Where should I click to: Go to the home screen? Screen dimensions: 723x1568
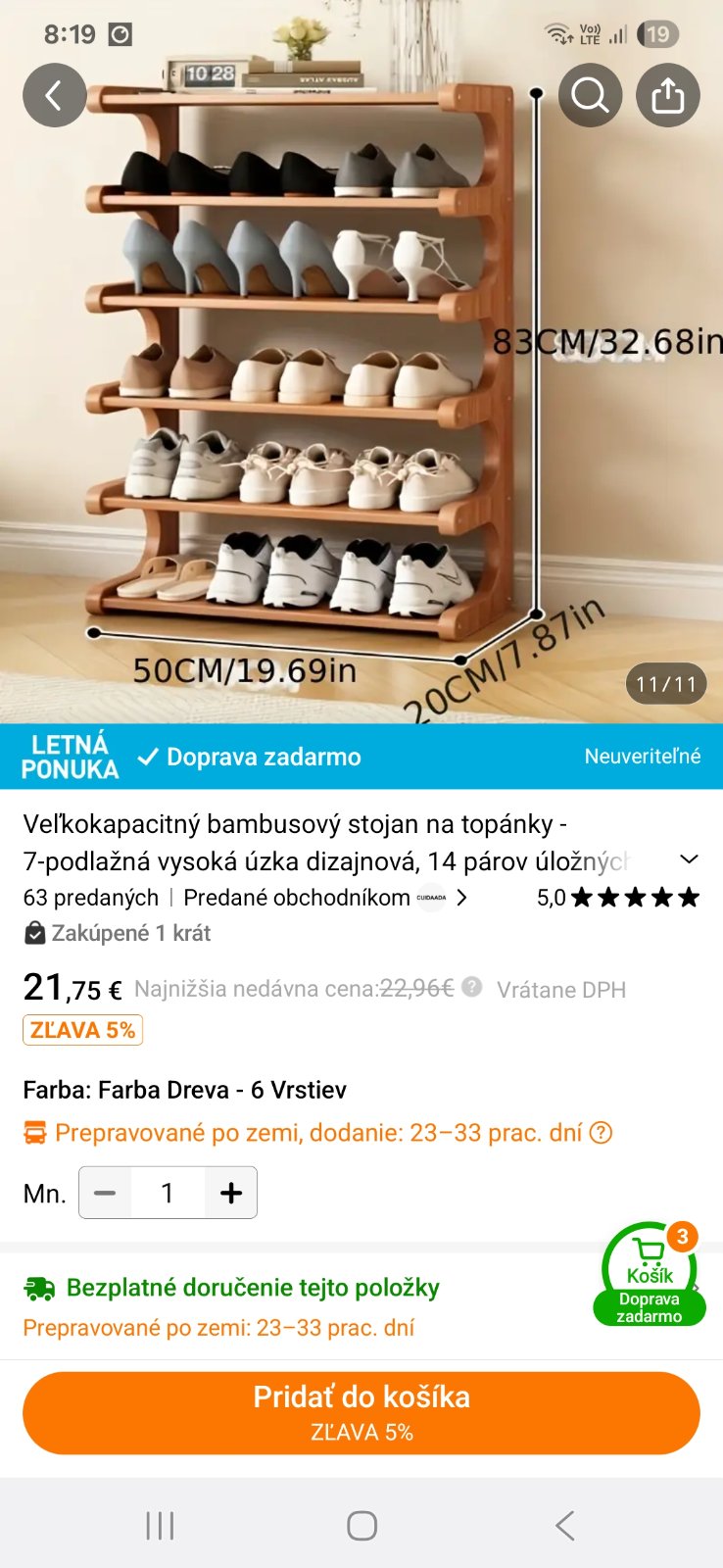[x=361, y=1525]
